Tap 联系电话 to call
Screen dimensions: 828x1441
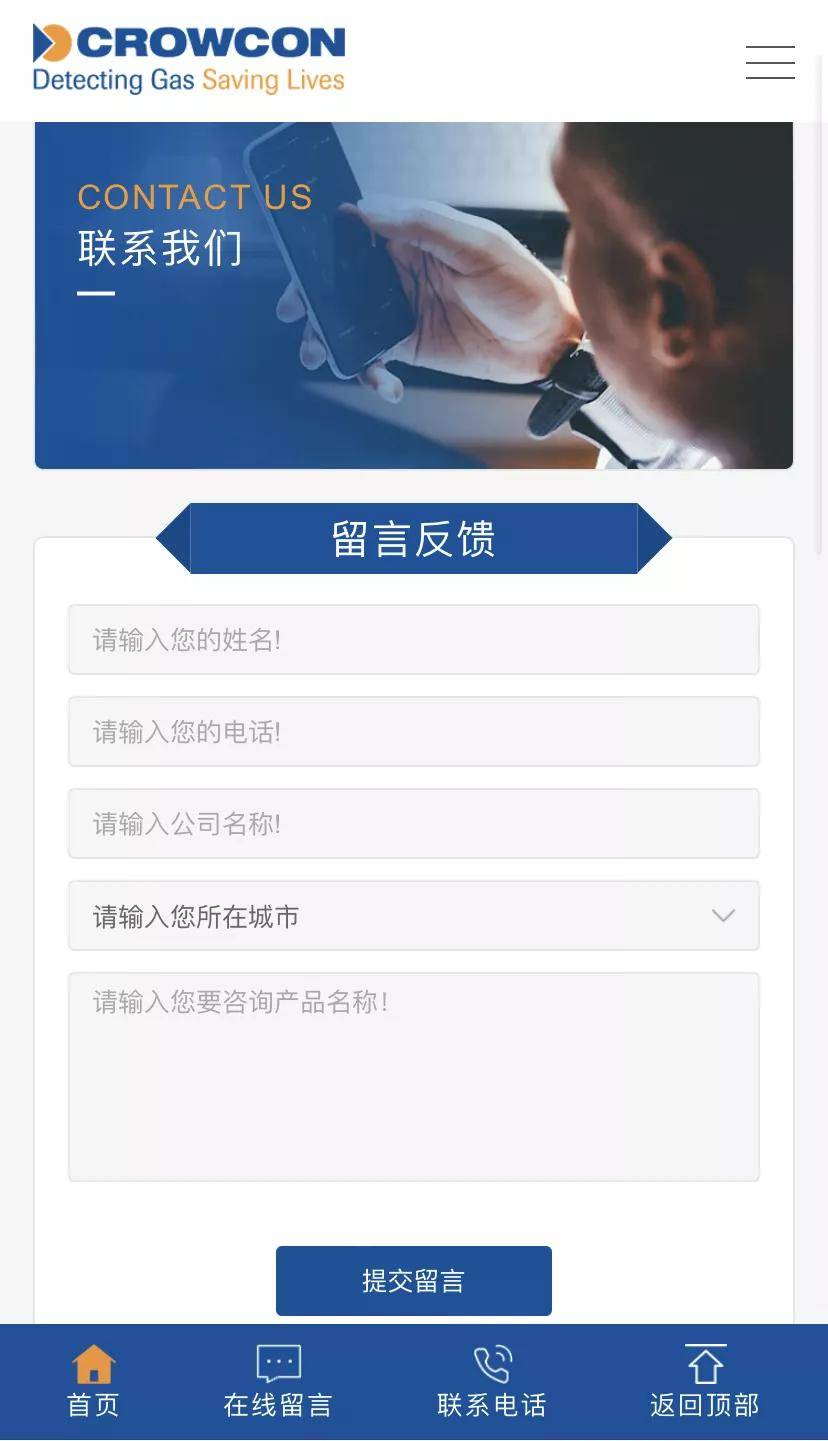pyautogui.click(x=492, y=1382)
